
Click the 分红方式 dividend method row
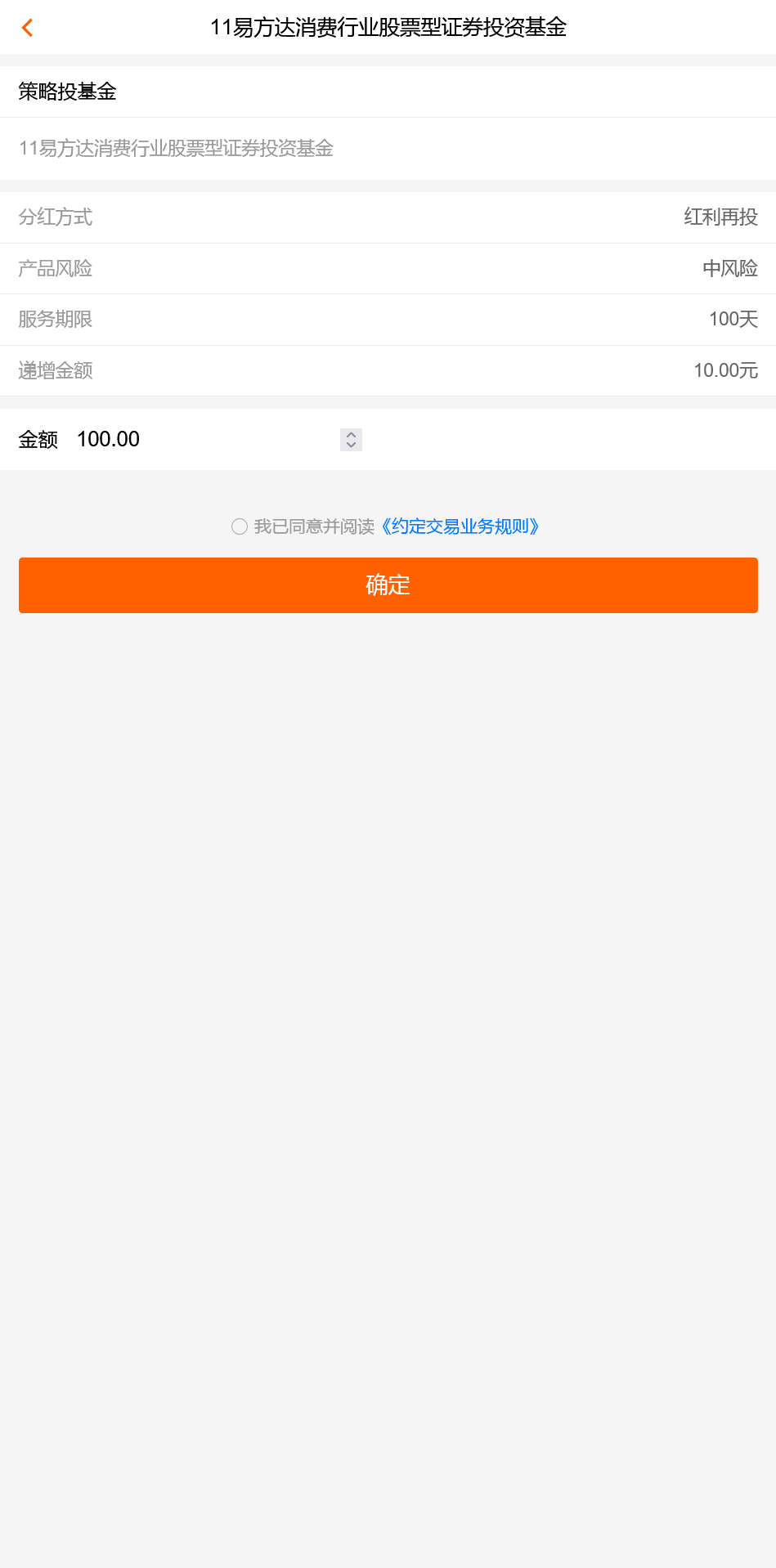54,217
